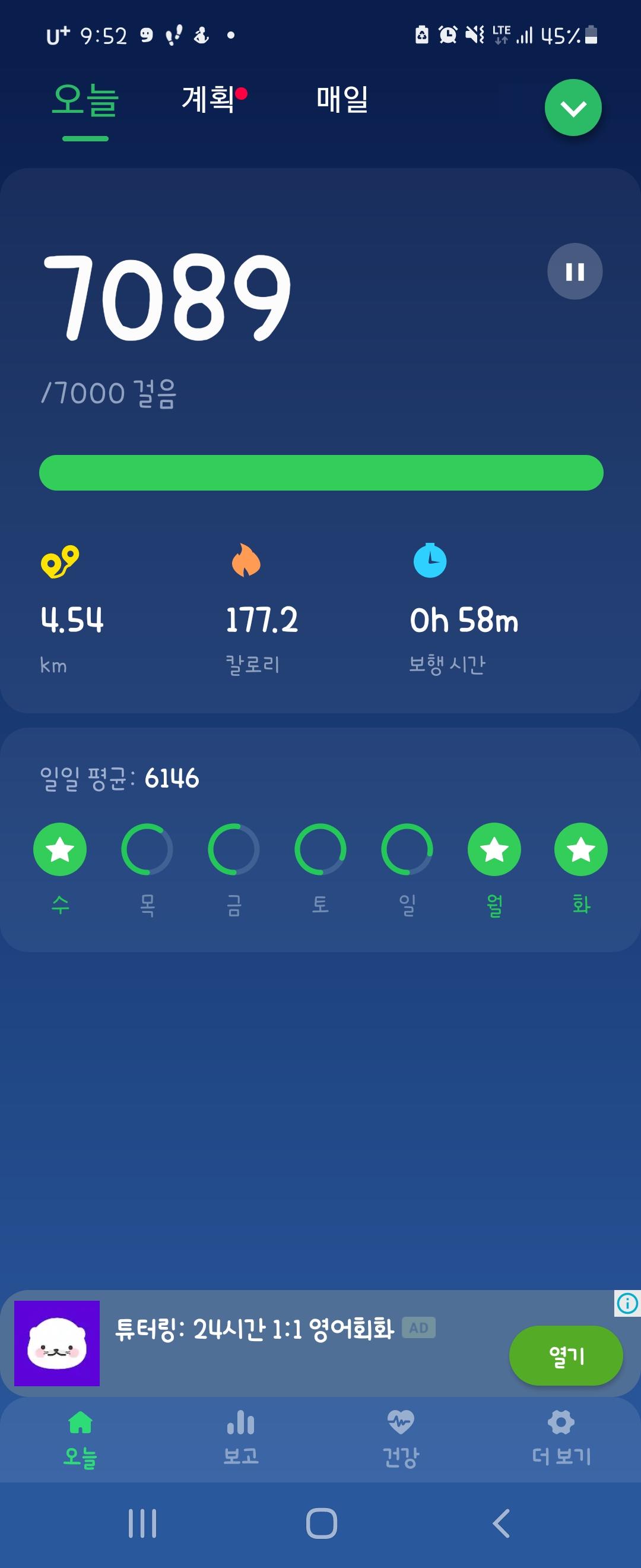View 목 (Thursday) step progress circle
Viewport: 641px width, 1568px height.
click(x=147, y=849)
